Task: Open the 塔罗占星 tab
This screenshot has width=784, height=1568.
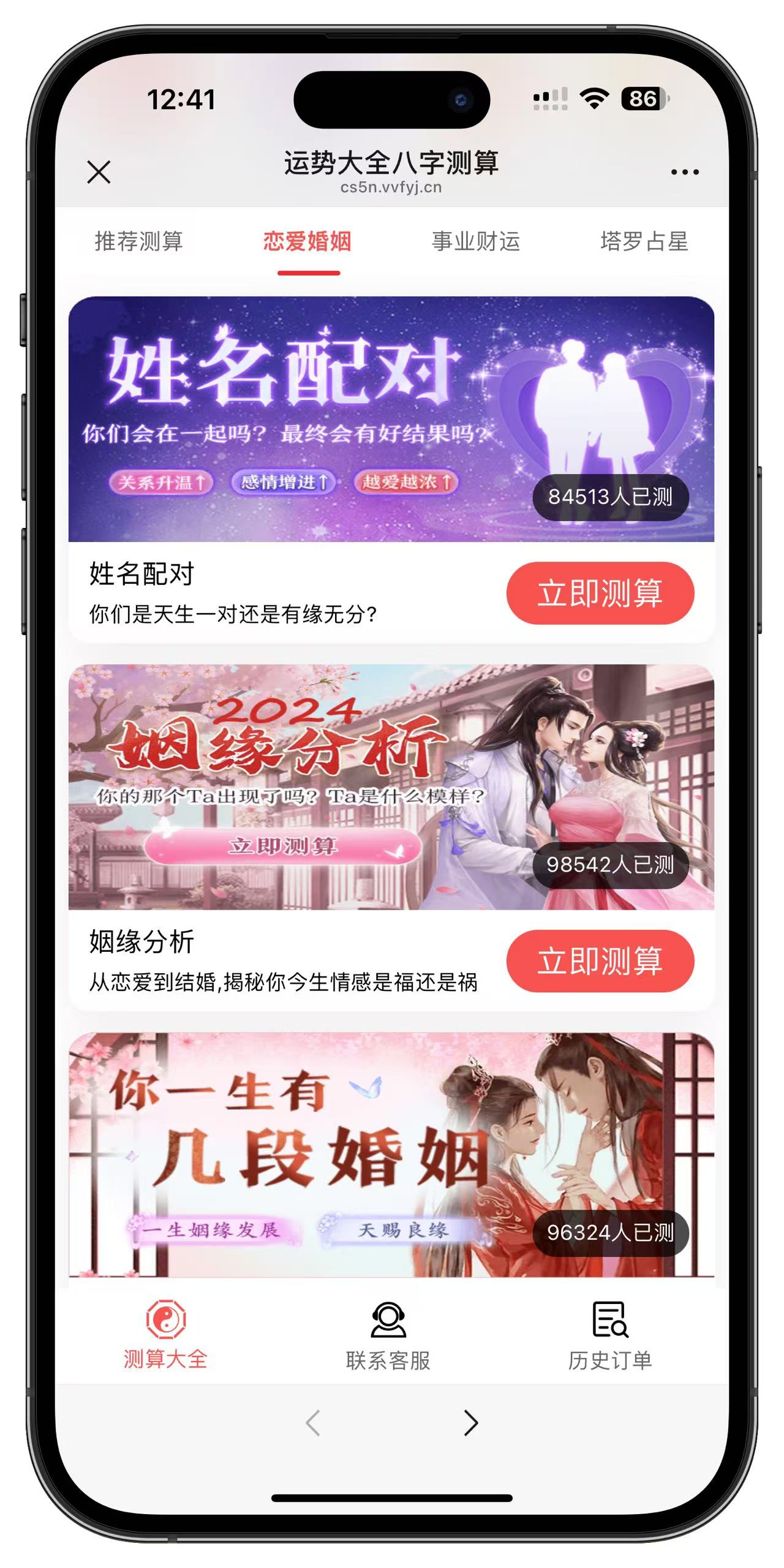Action: [x=644, y=241]
